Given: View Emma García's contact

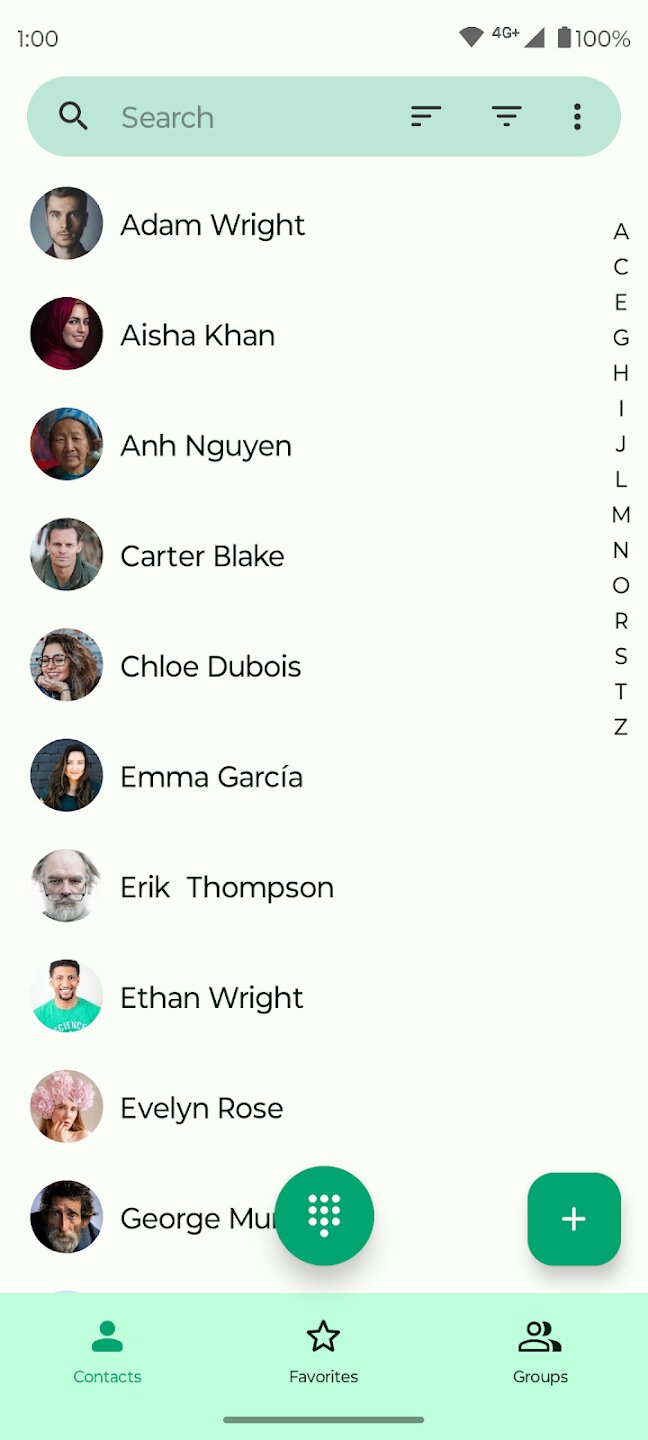Looking at the screenshot, I should click(x=211, y=777).
